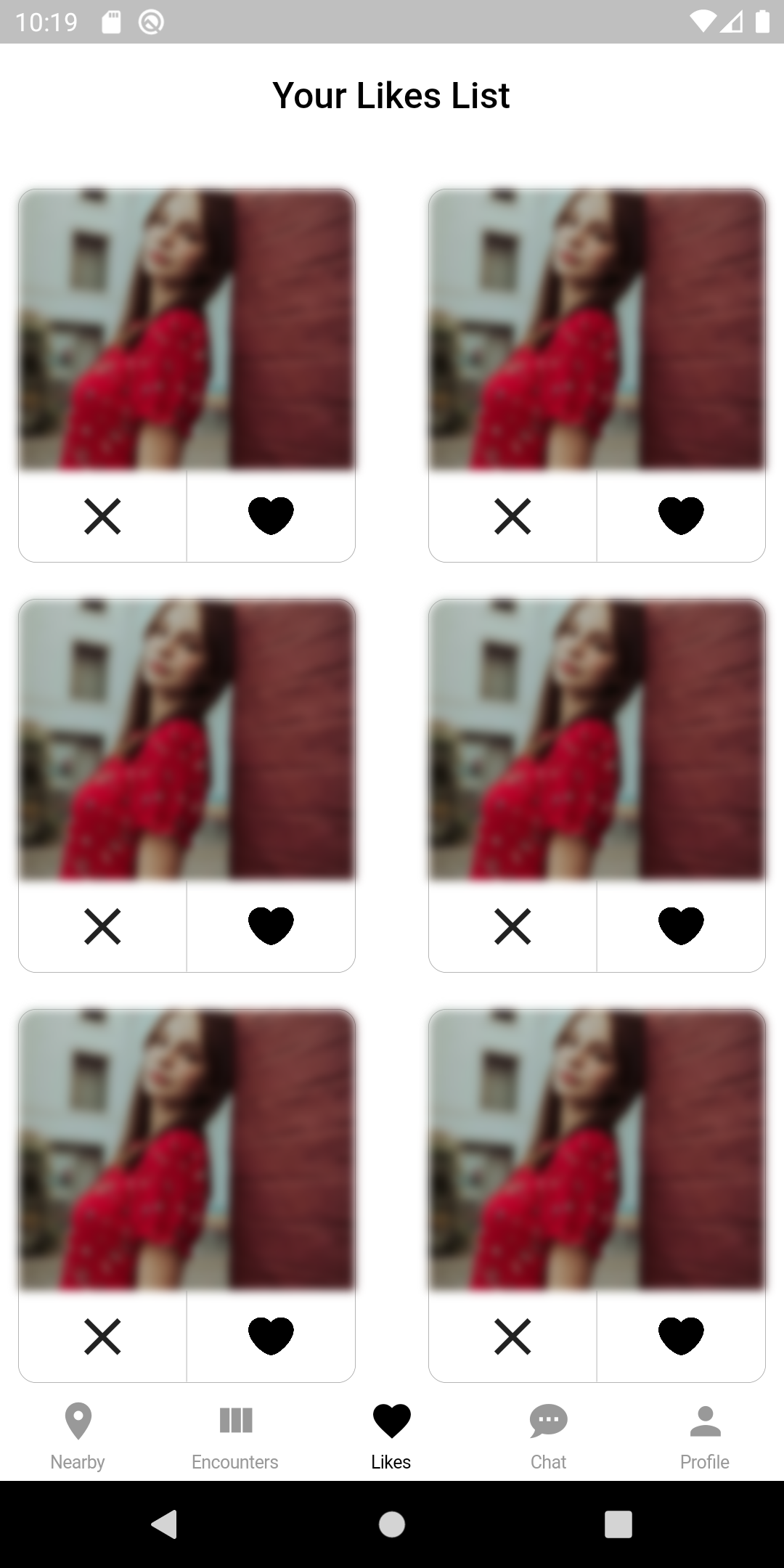Go back with the system back button
This screenshot has height=1568, width=784.
tap(164, 1524)
